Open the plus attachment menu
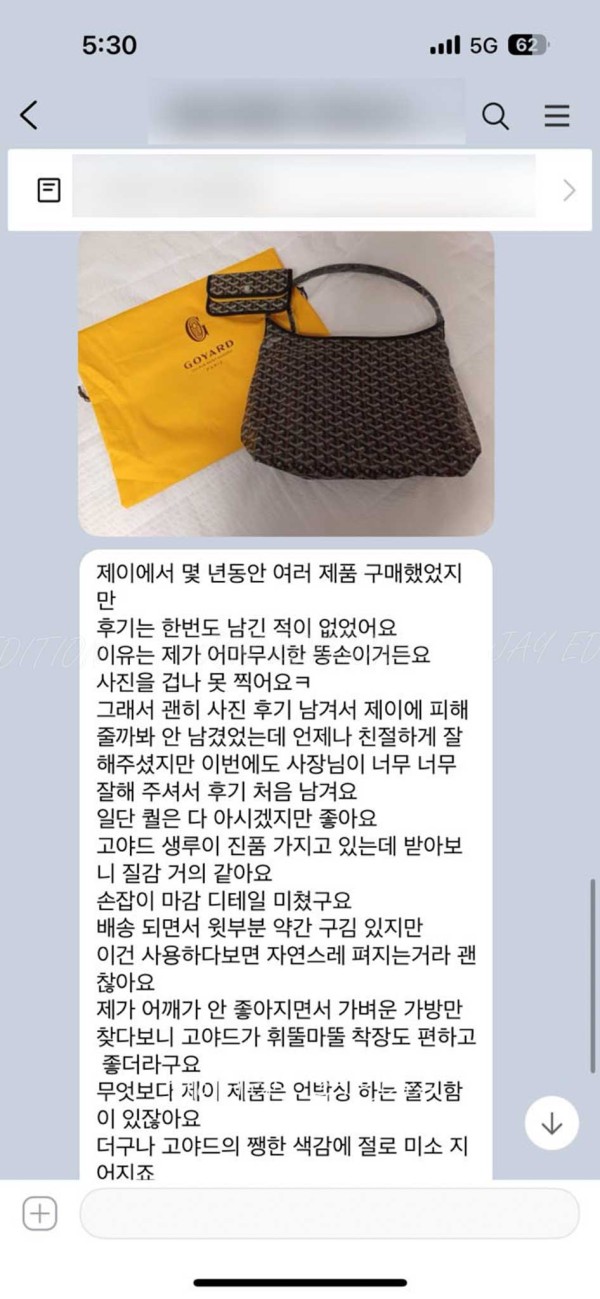Viewport: 600px width, 1299px height. coord(40,1214)
